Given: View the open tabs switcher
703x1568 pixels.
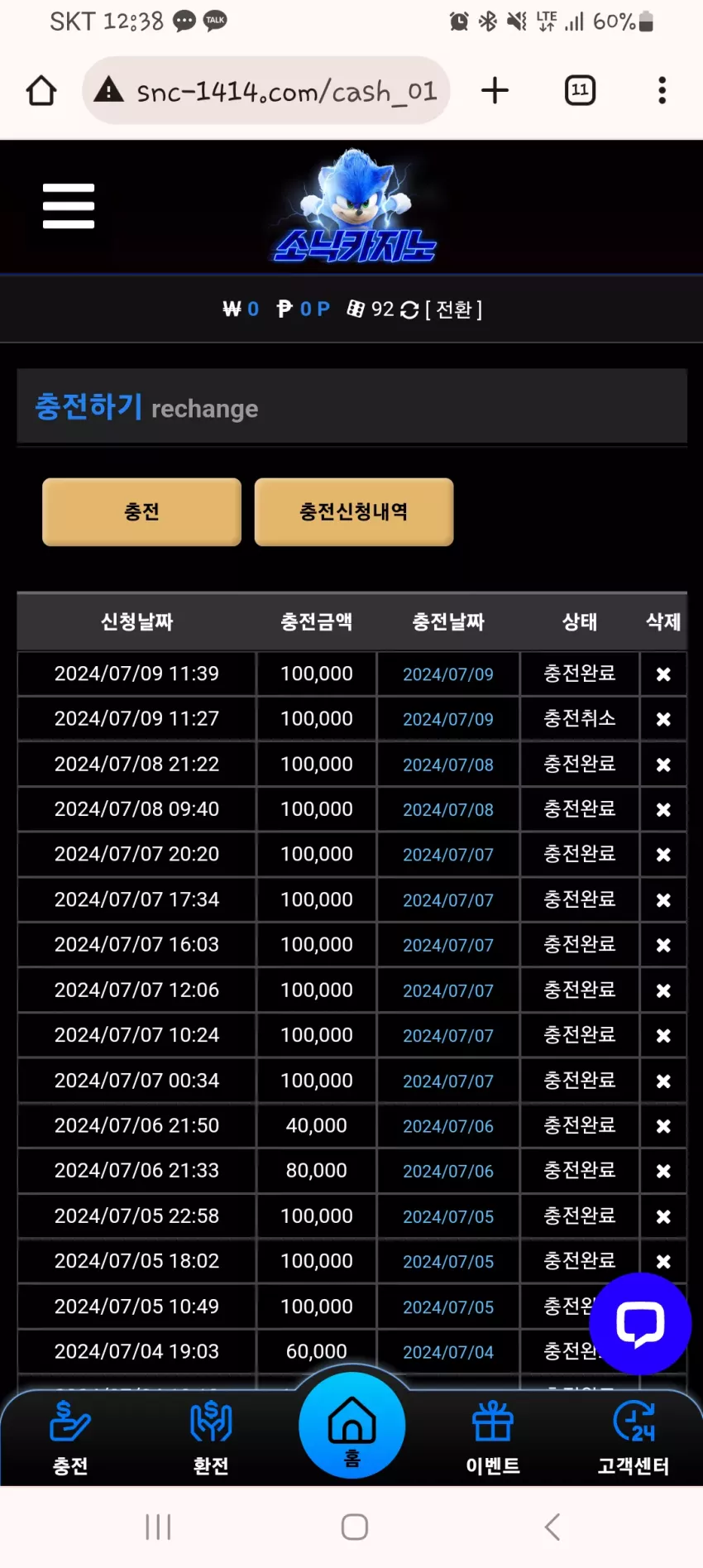Looking at the screenshot, I should 580,90.
